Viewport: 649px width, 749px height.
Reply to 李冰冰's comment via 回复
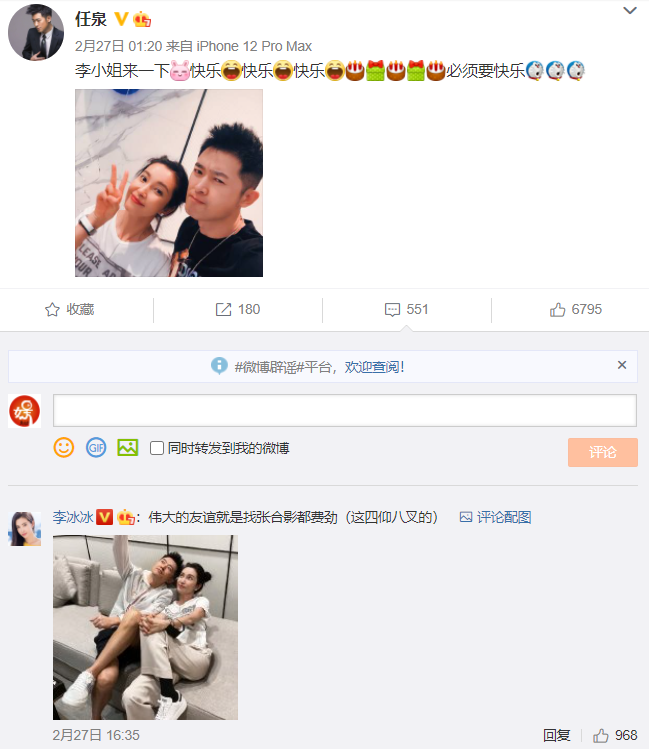(557, 735)
